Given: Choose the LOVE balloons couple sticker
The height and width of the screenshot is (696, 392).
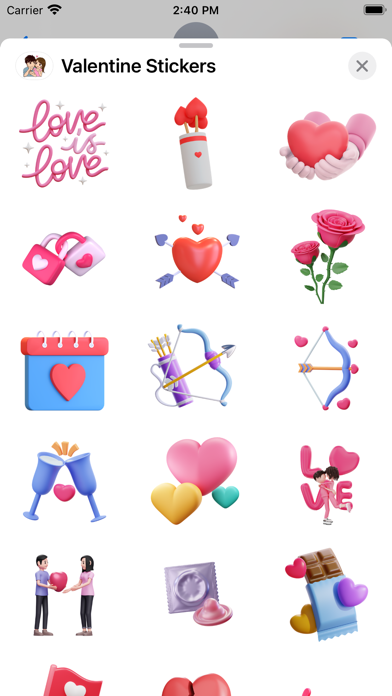Looking at the screenshot, I should 329,485.
